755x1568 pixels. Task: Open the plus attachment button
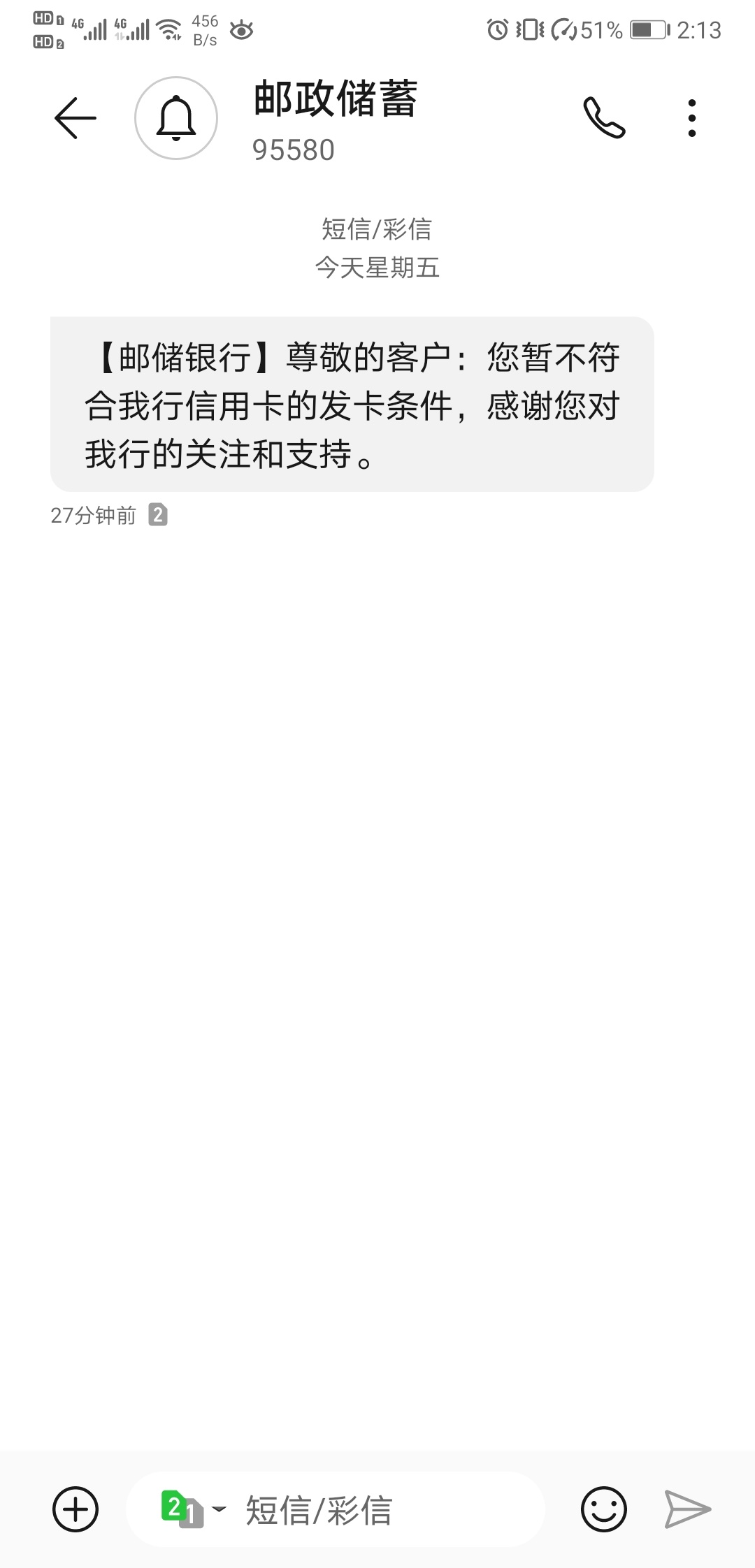[x=75, y=1509]
